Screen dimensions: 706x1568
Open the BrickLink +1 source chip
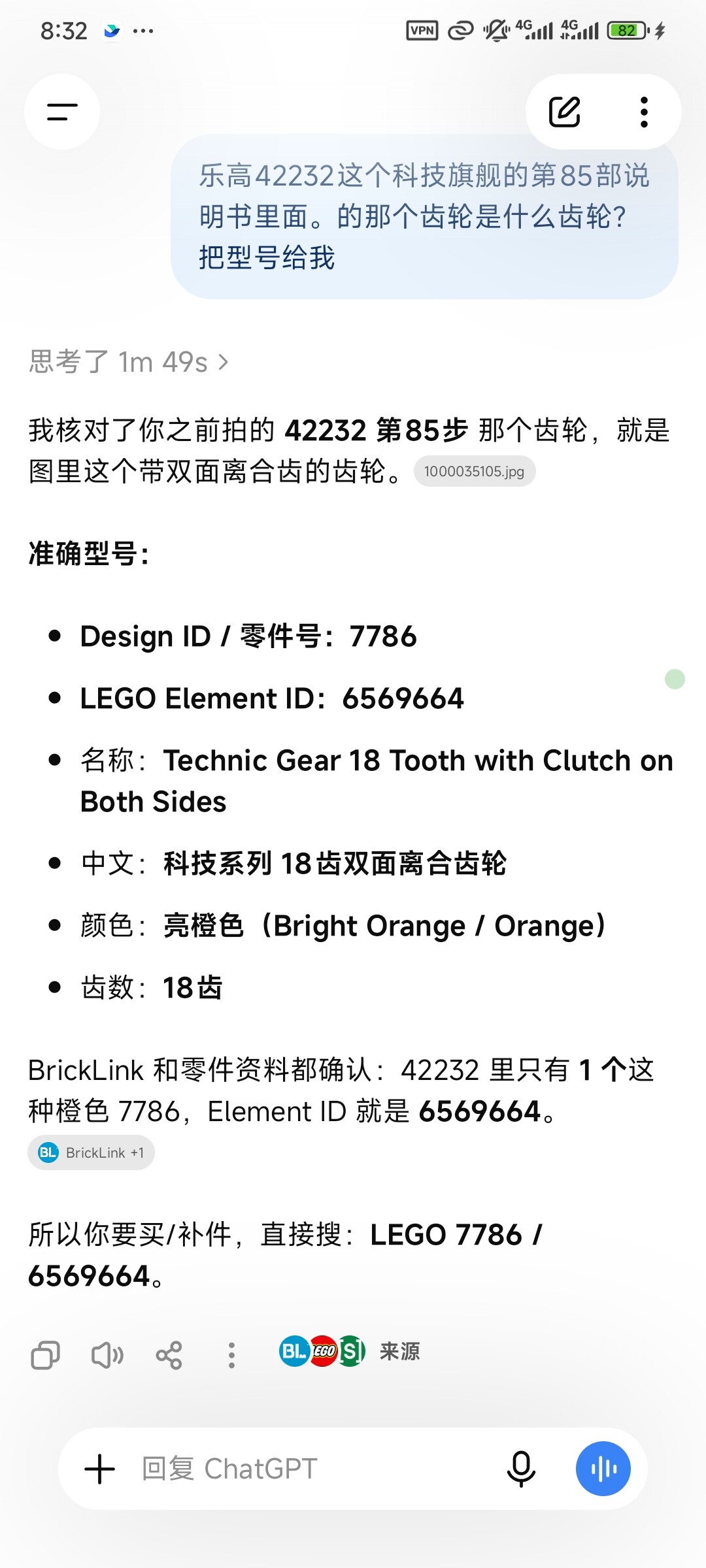[91, 1152]
